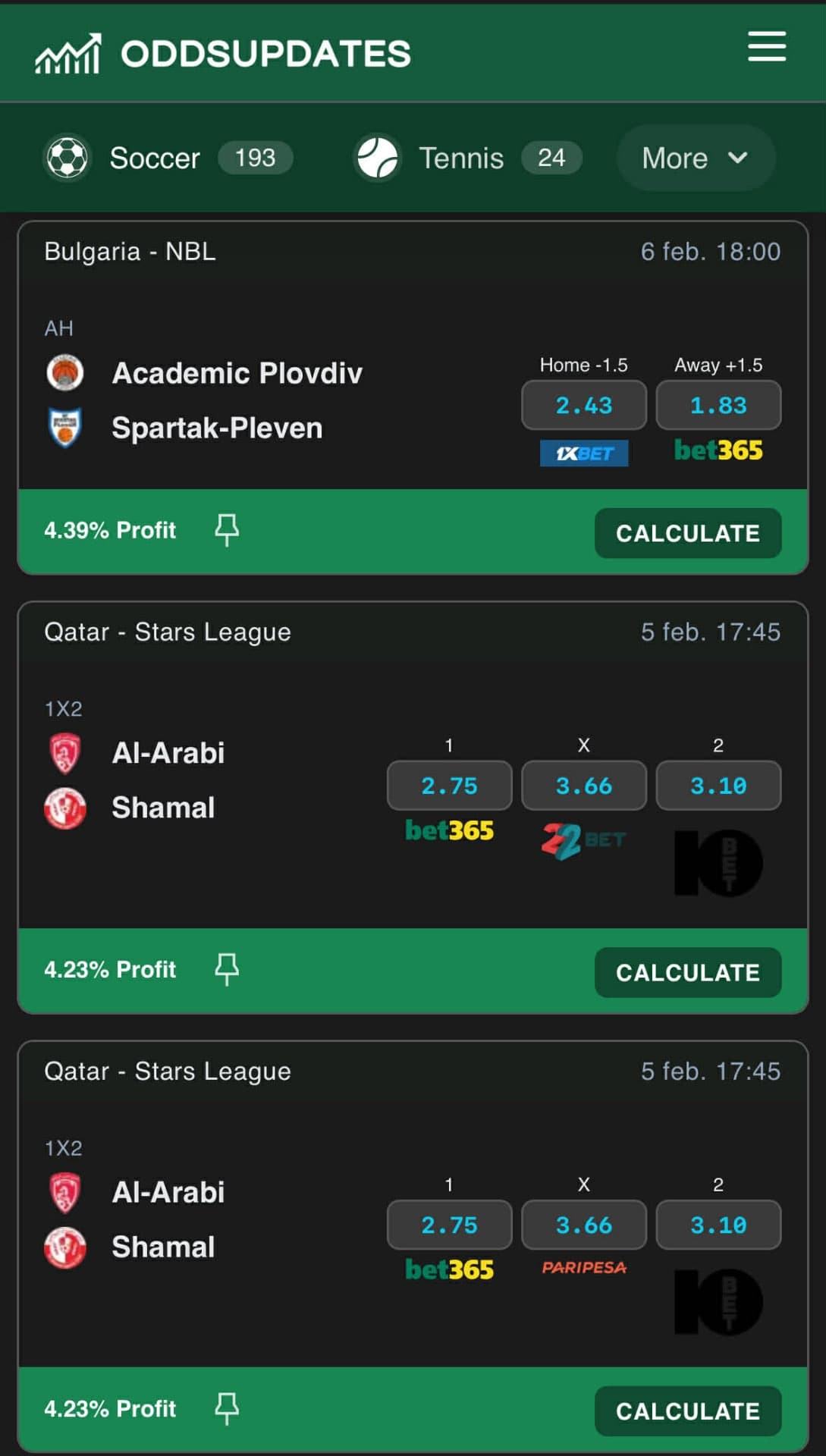Click CALCULATE on the Bulgaria NBL match
Screen dimensions: 826x1456
pyautogui.click(x=687, y=533)
